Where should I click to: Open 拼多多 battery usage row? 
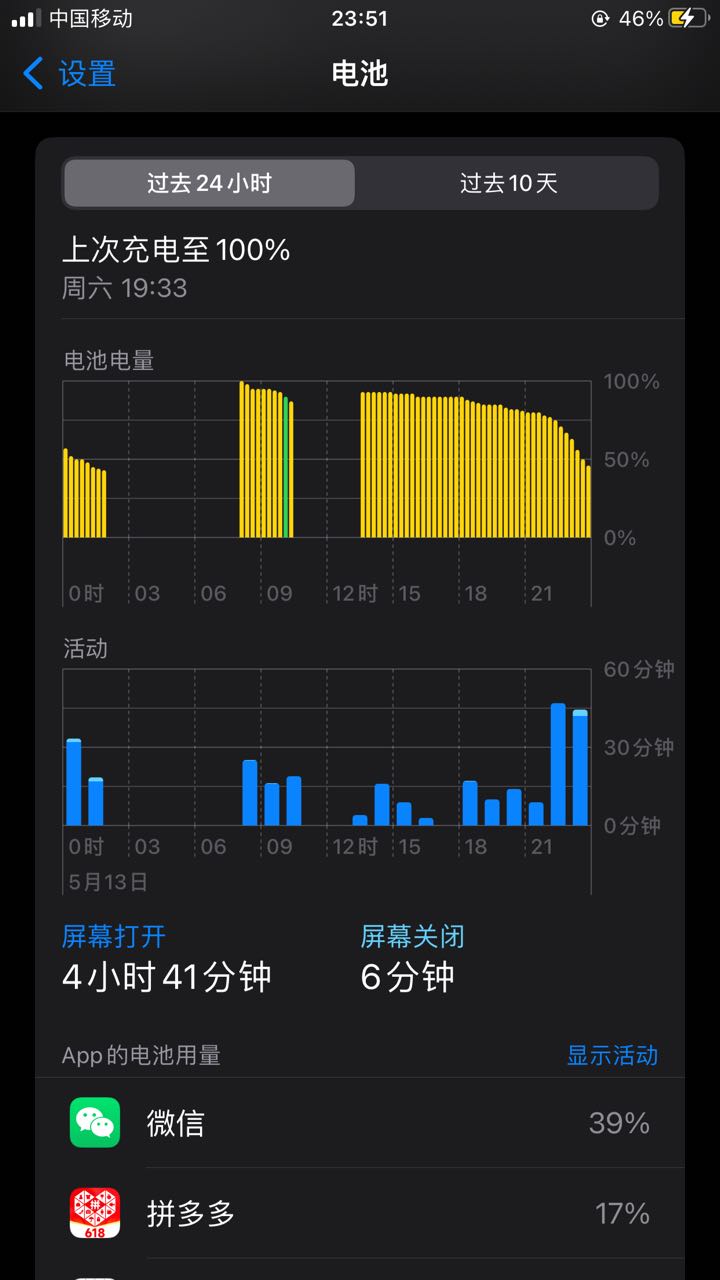point(360,1213)
